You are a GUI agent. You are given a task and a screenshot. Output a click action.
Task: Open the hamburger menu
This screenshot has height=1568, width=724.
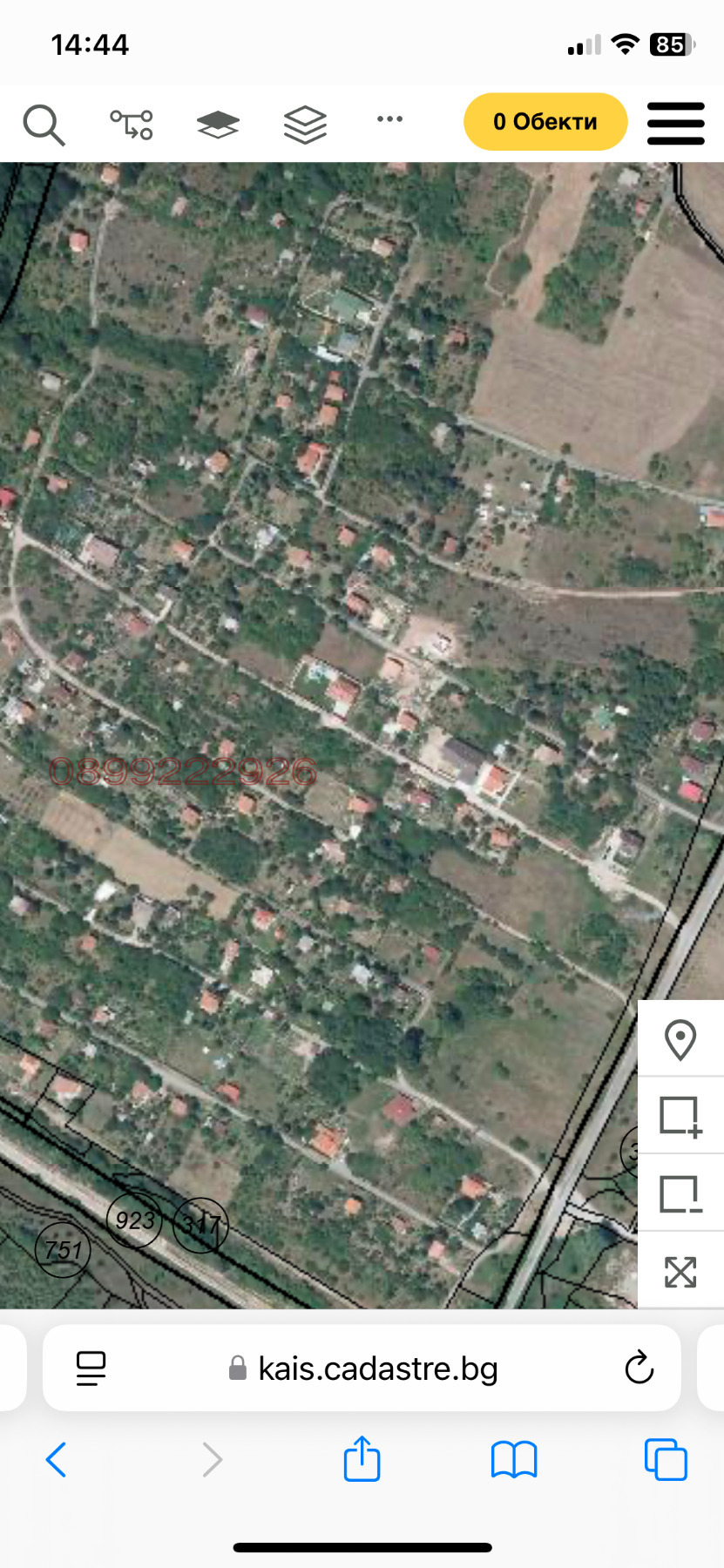coord(676,123)
